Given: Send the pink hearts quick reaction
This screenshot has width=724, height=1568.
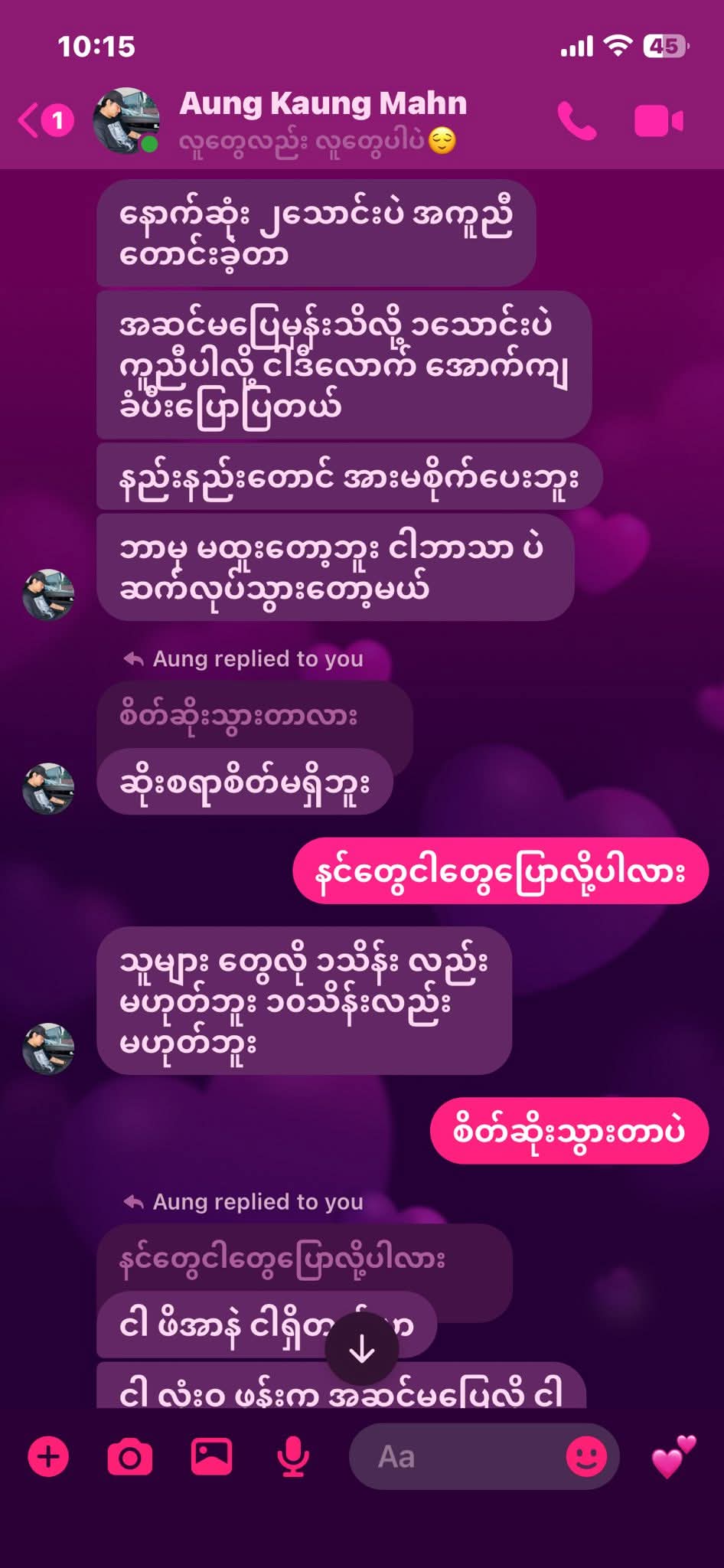Looking at the screenshot, I should 673,1456.
